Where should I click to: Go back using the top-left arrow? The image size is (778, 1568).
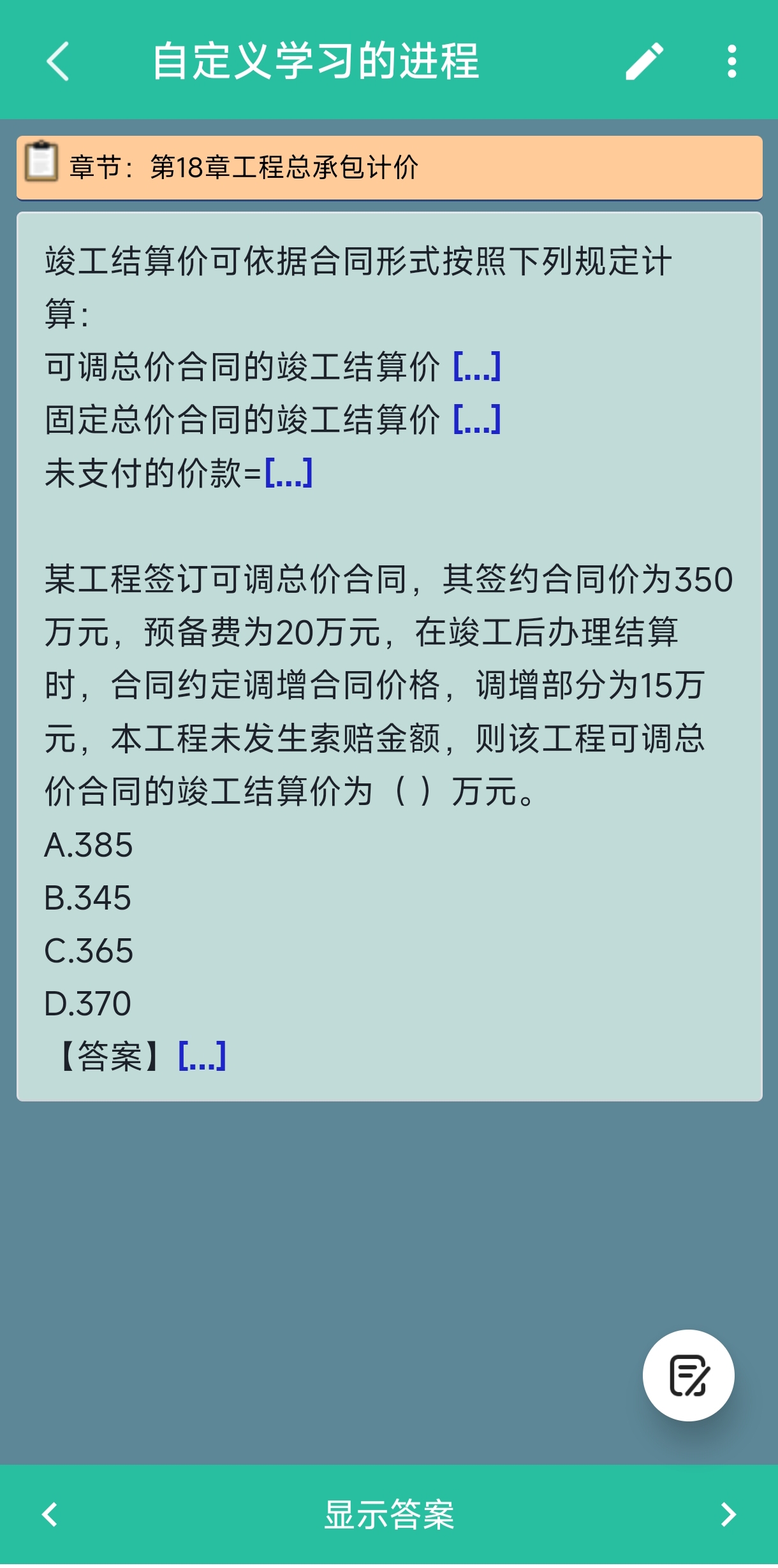[58, 61]
